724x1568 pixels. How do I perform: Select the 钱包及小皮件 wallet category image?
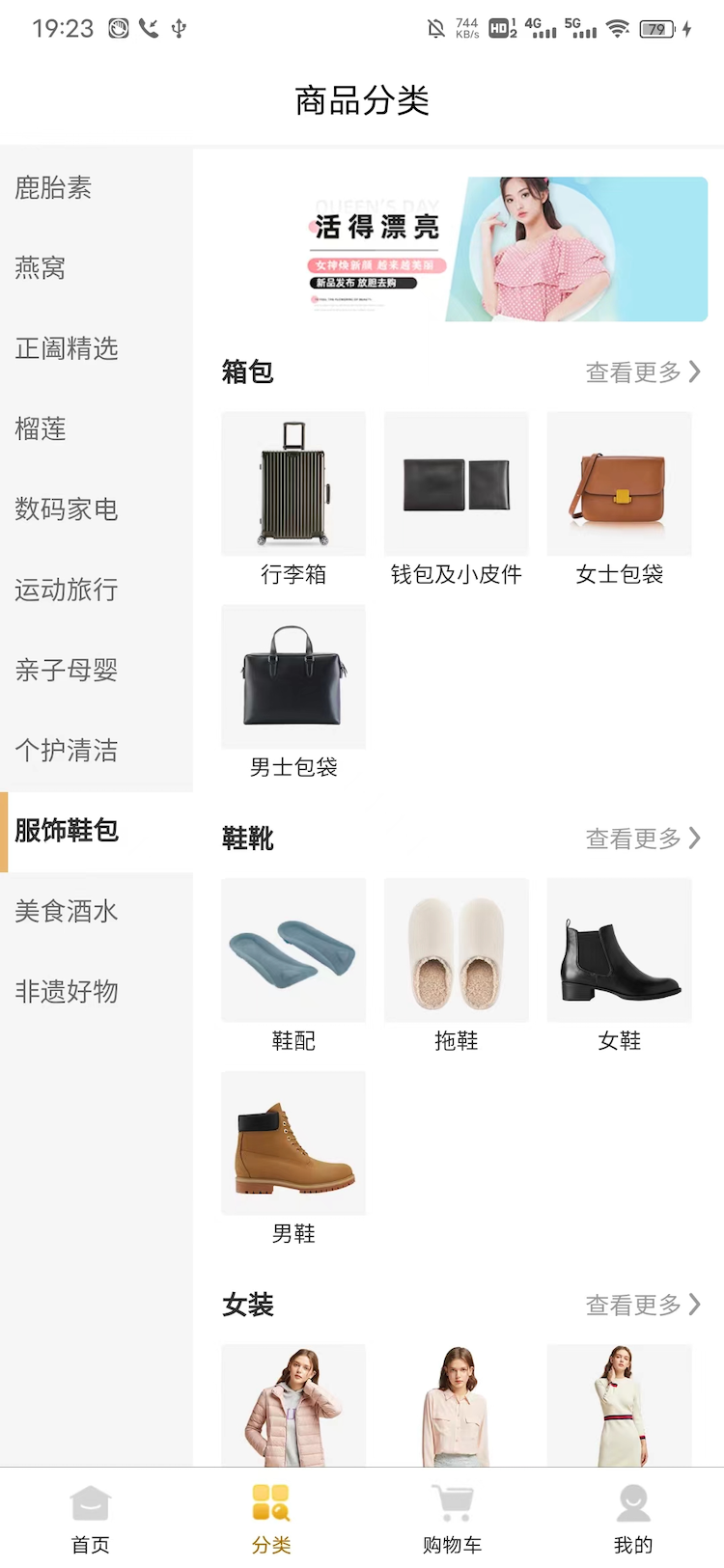tap(456, 483)
